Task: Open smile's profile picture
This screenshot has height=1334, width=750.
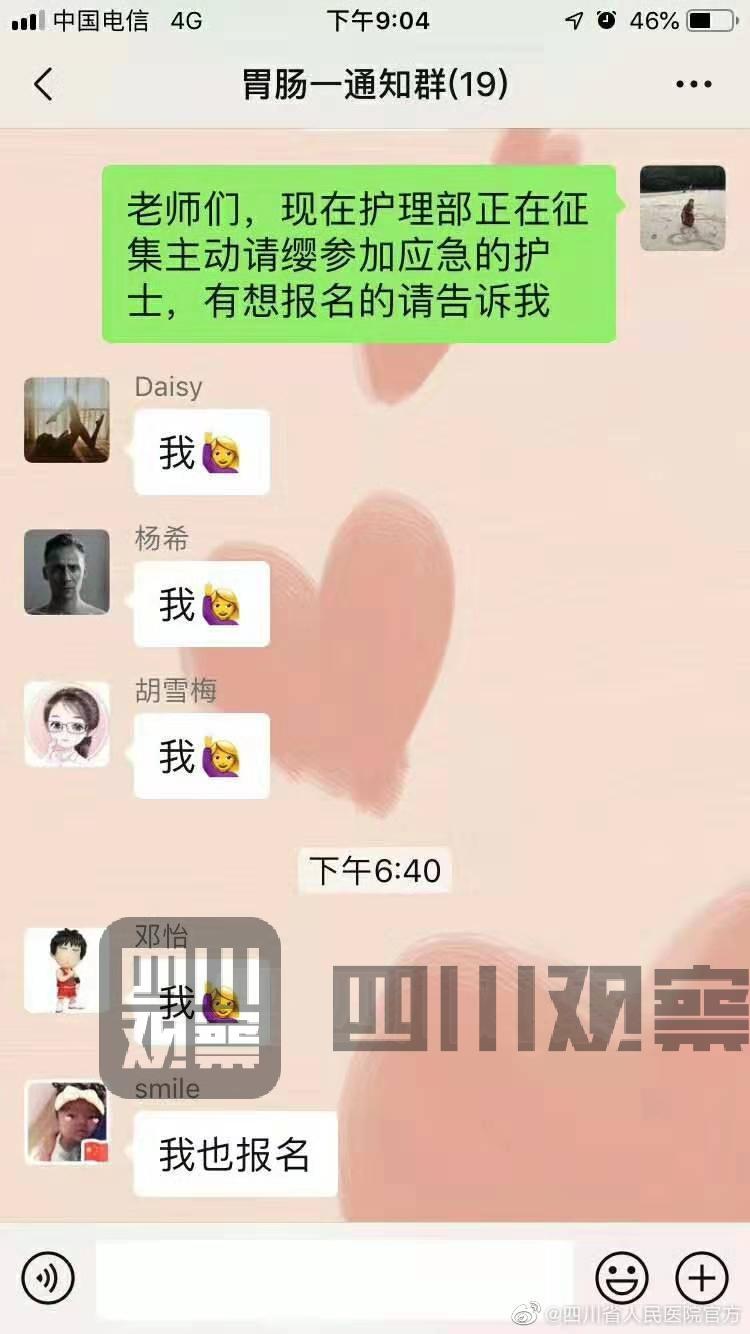Action: (x=67, y=1122)
